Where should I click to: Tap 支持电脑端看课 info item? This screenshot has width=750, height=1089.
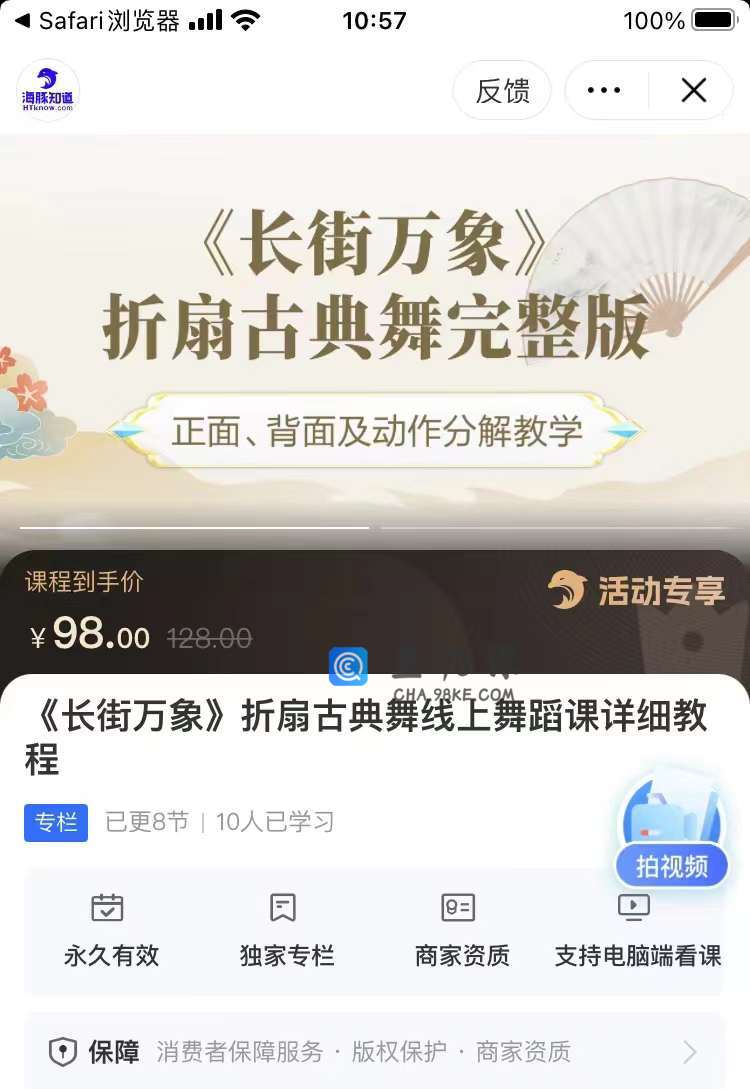637,931
